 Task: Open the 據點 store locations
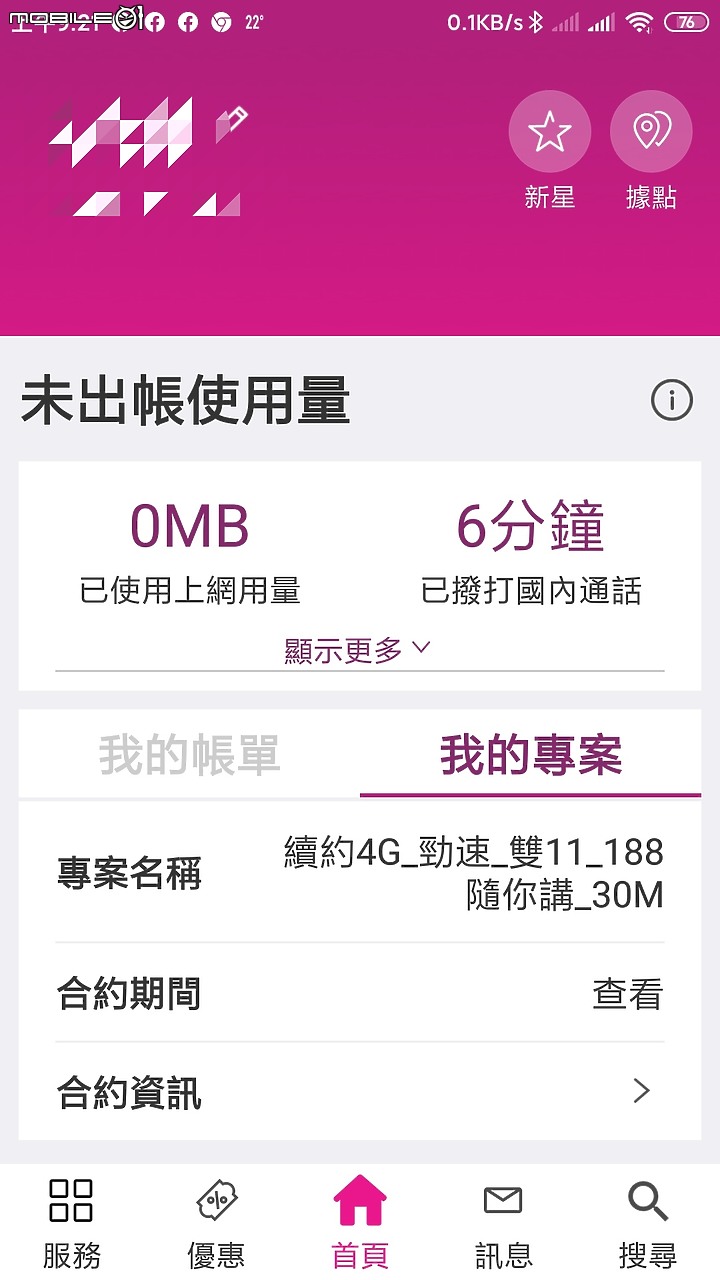pos(651,133)
